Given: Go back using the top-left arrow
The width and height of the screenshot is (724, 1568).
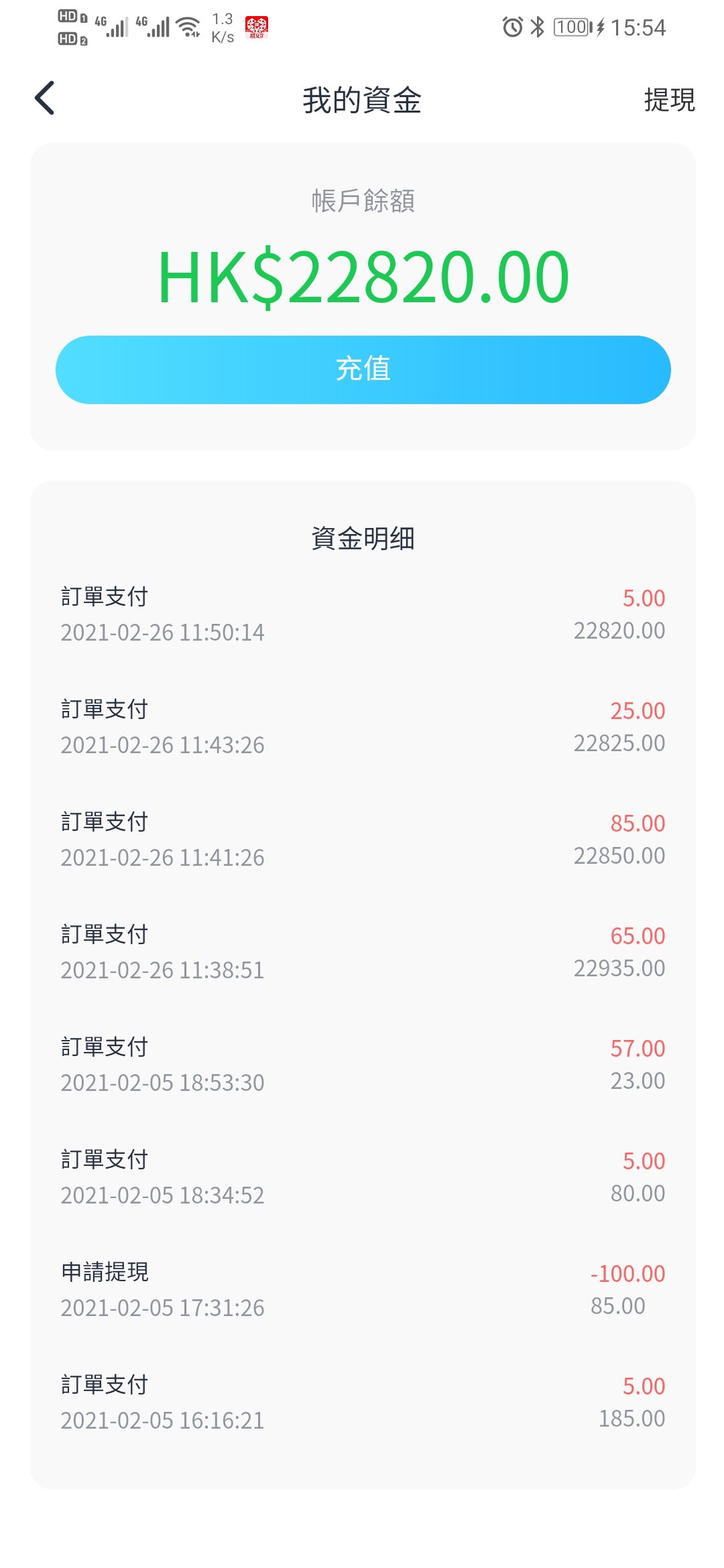Looking at the screenshot, I should point(44,99).
